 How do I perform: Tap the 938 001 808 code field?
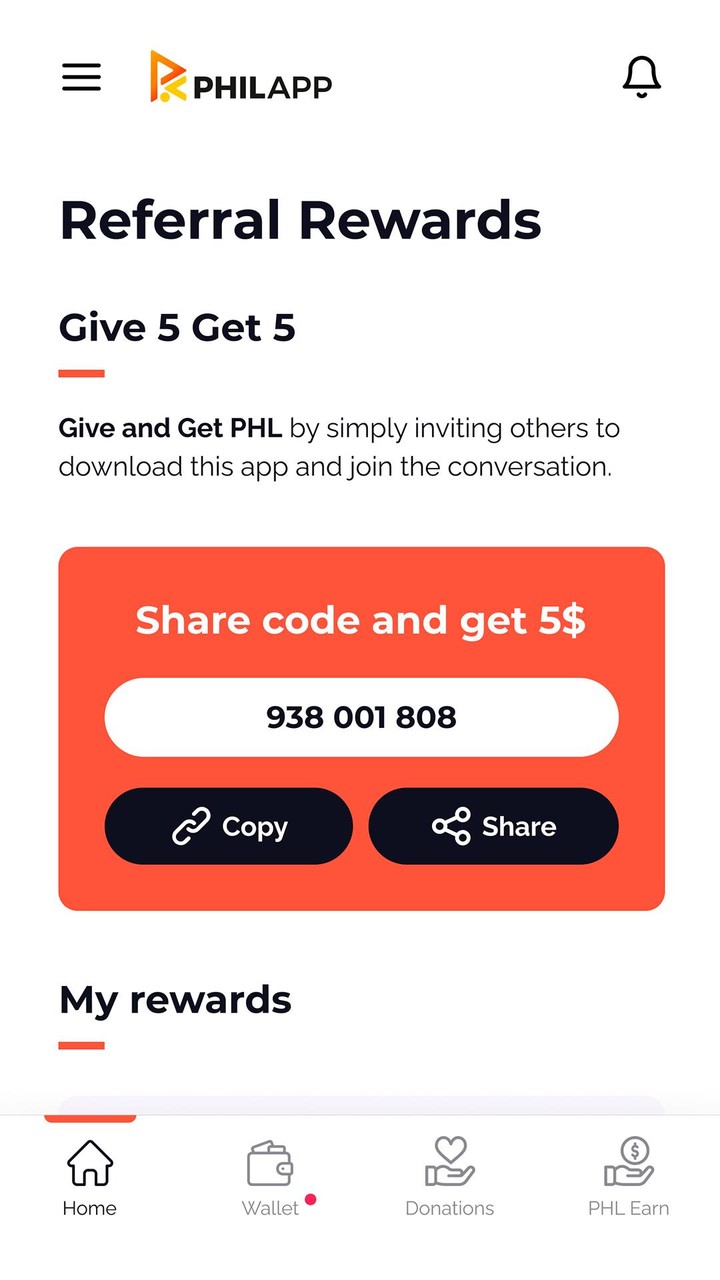[x=361, y=717]
